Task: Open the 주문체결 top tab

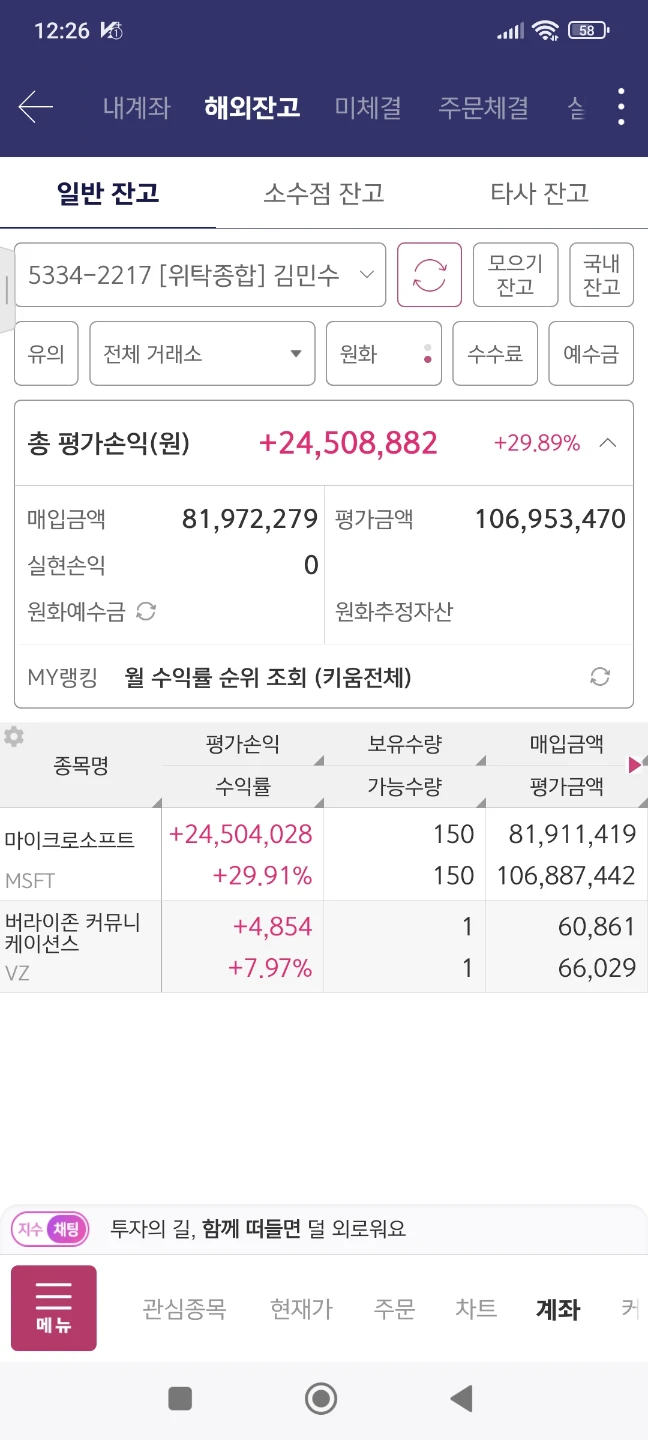Action: [x=483, y=107]
